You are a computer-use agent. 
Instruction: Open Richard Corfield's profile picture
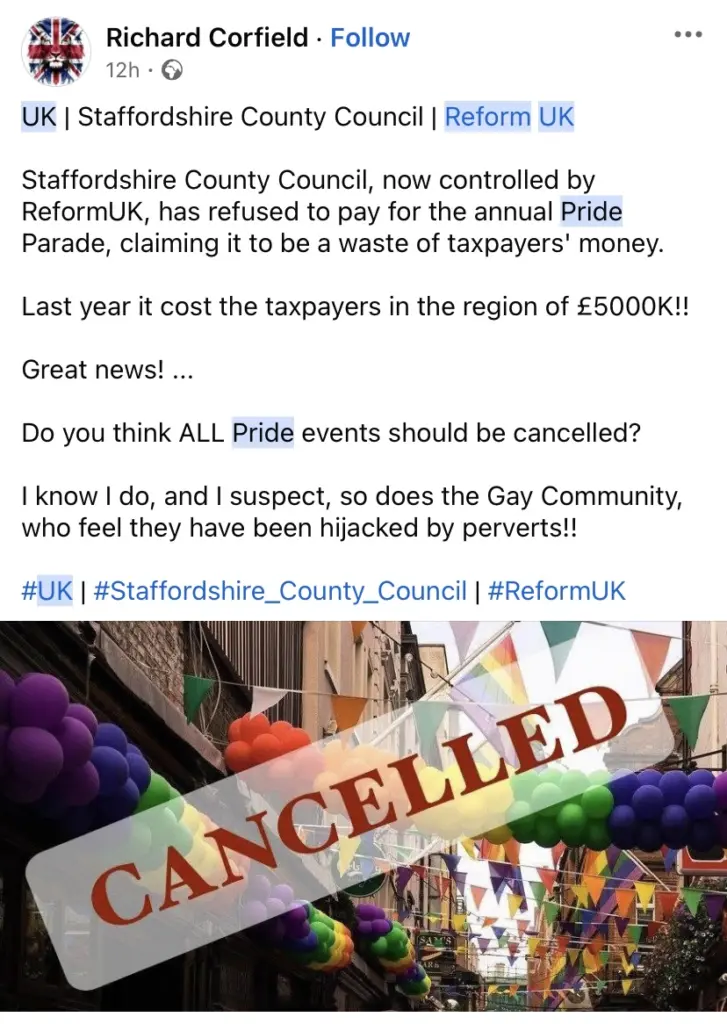click(54, 52)
